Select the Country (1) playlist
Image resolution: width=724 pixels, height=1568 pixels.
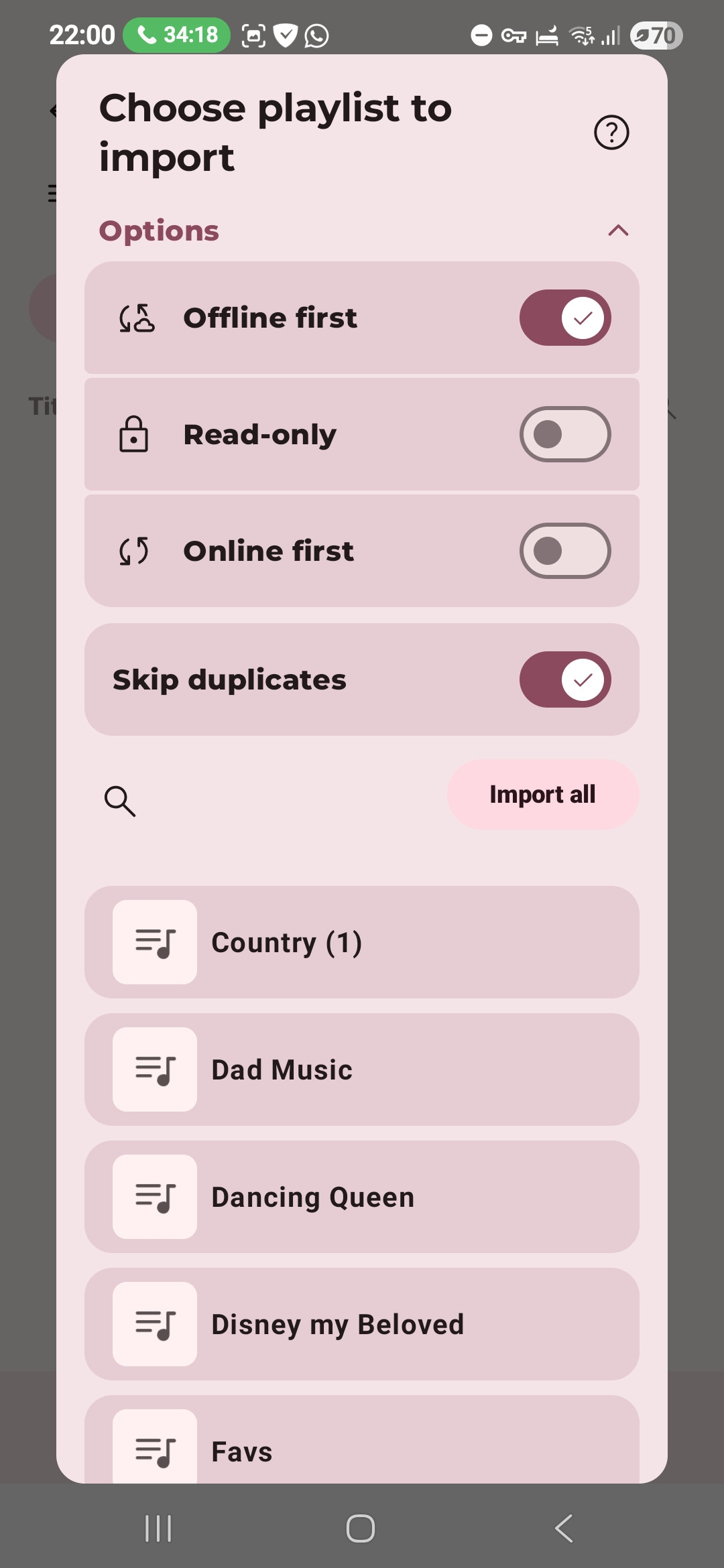[362, 942]
